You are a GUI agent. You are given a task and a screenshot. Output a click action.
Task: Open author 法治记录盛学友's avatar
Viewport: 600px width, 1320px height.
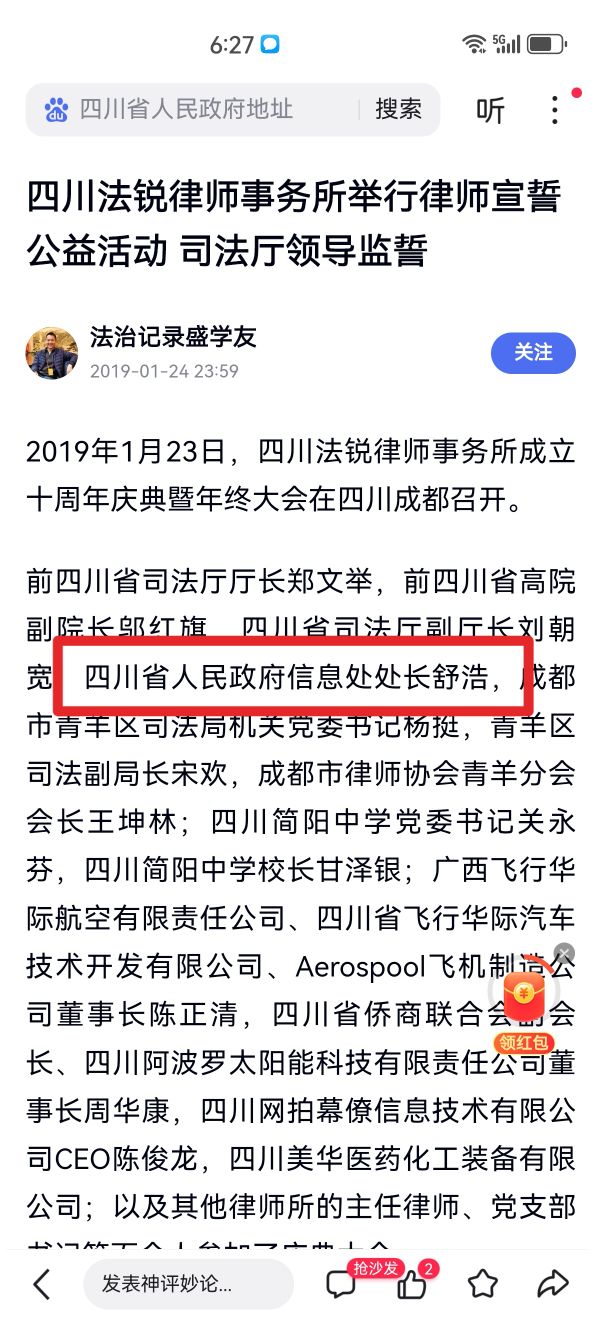tap(52, 352)
